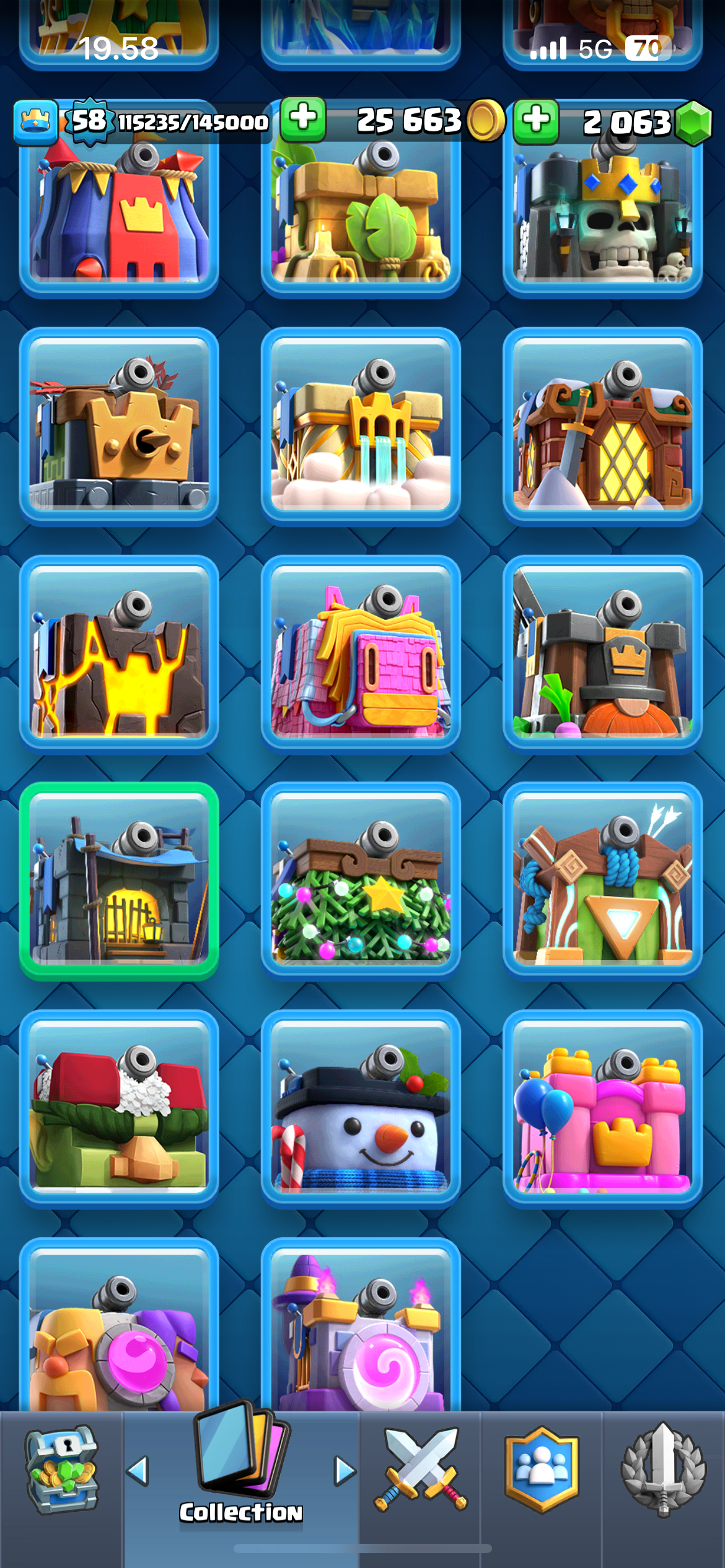This screenshot has height=1568, width=725.
Task: Add more gold with the plus button
Action: (304, 118)
